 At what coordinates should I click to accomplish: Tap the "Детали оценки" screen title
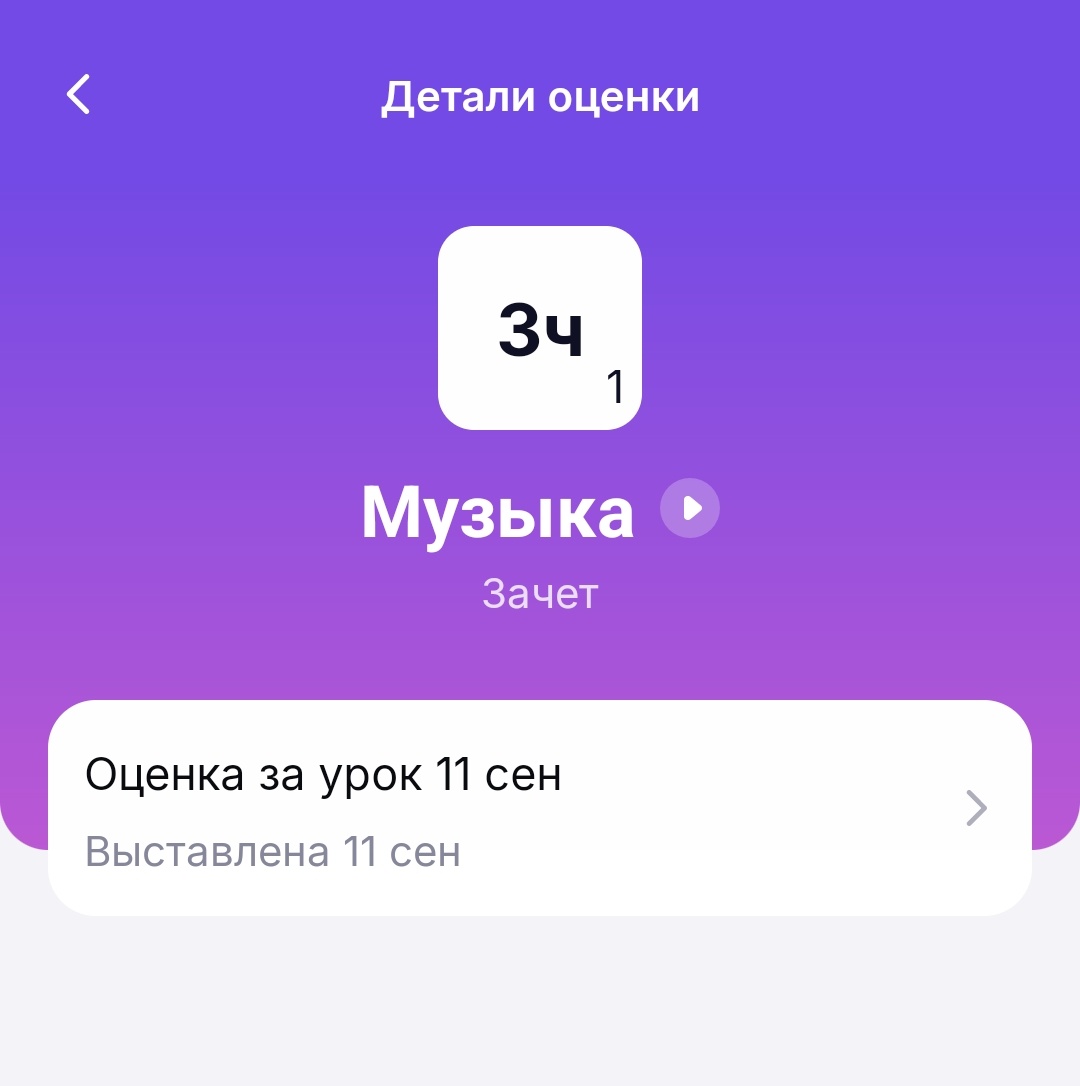[540, 96]
